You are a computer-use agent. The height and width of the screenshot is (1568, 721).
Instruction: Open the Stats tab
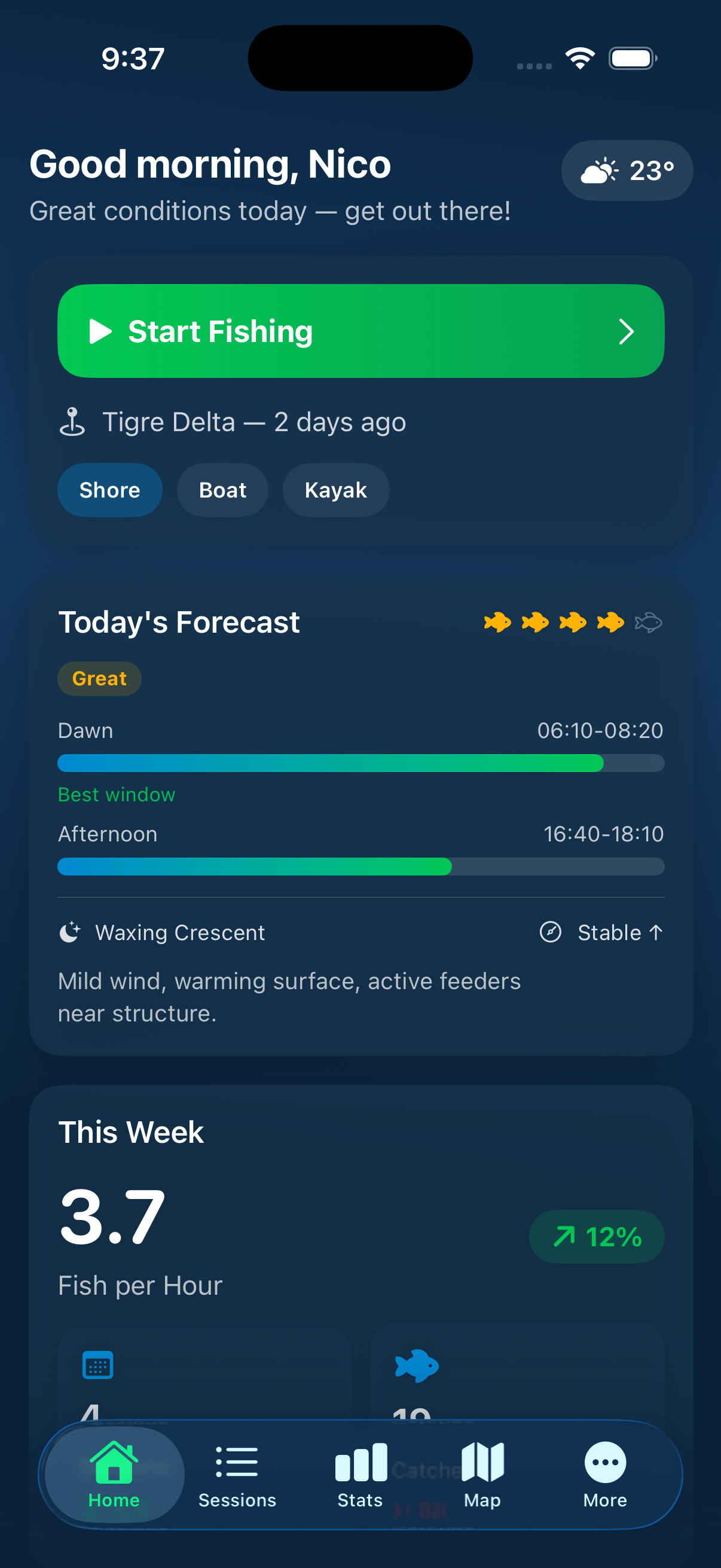coord(360,1475)
